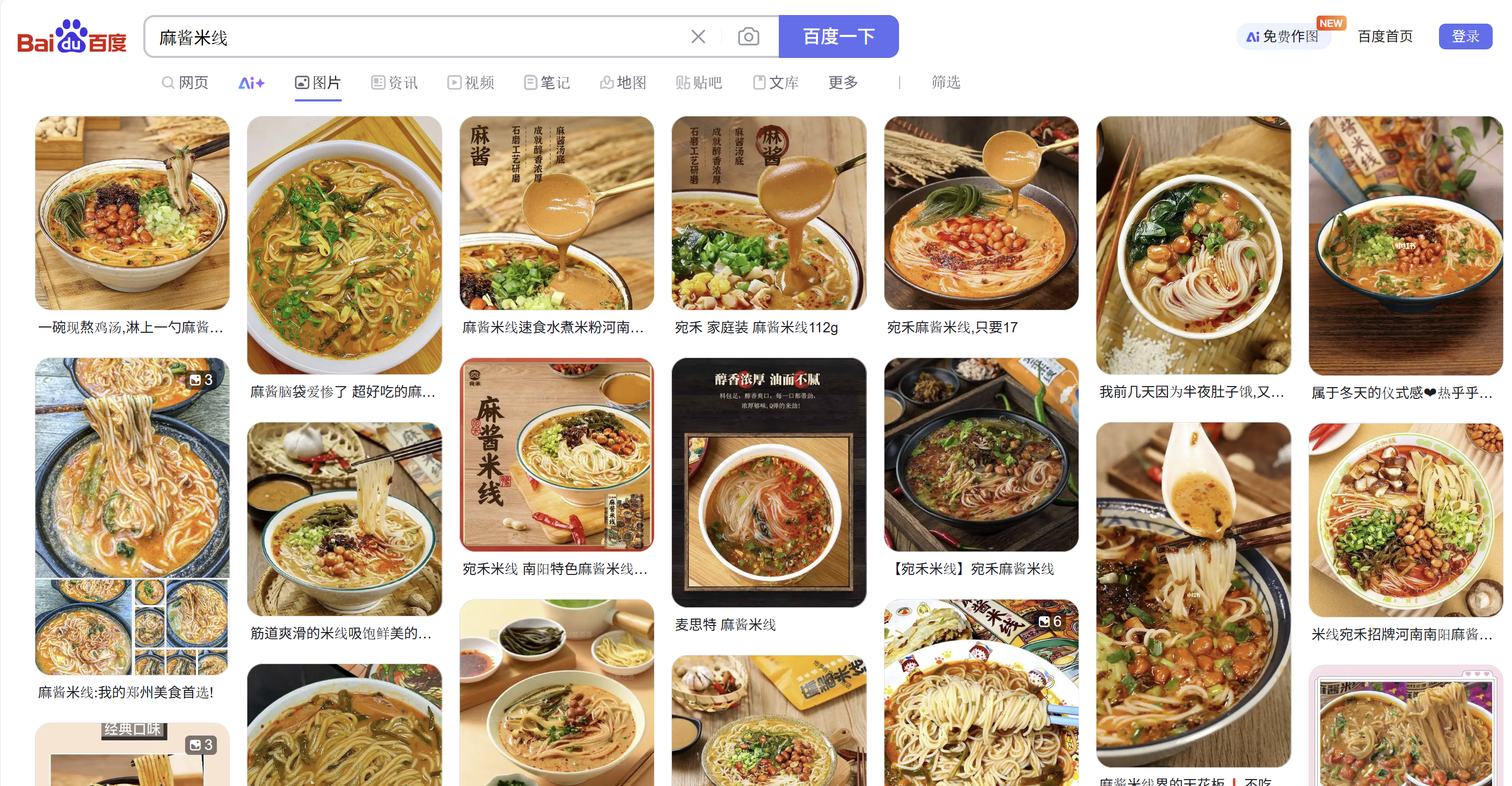Clear the search query text
This screenshot has width=1512, height=786.
click(698, 37)
